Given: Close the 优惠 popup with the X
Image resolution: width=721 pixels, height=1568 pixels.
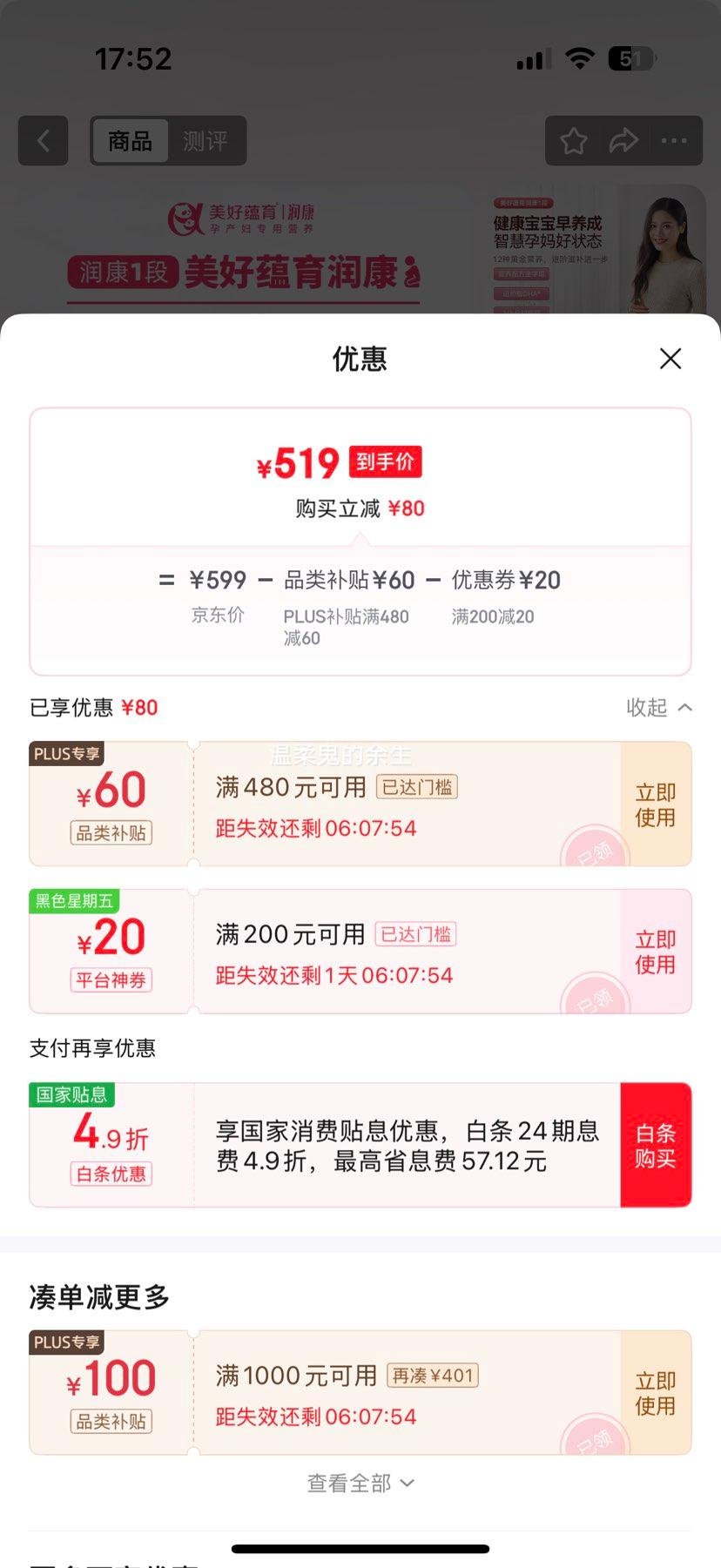Looking at the screenshot, I should 670,359.
